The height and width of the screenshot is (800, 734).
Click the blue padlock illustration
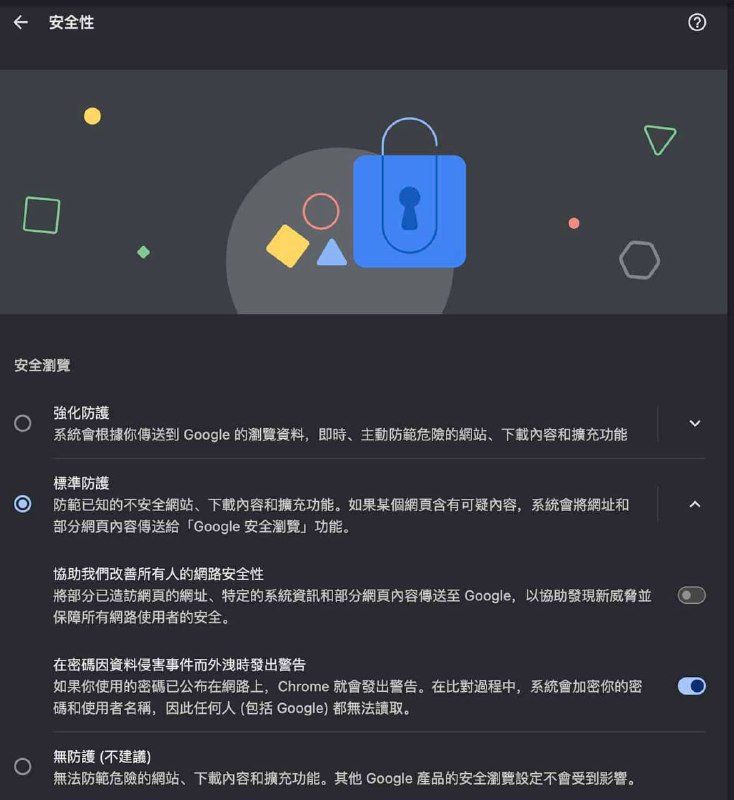[408, 210]
